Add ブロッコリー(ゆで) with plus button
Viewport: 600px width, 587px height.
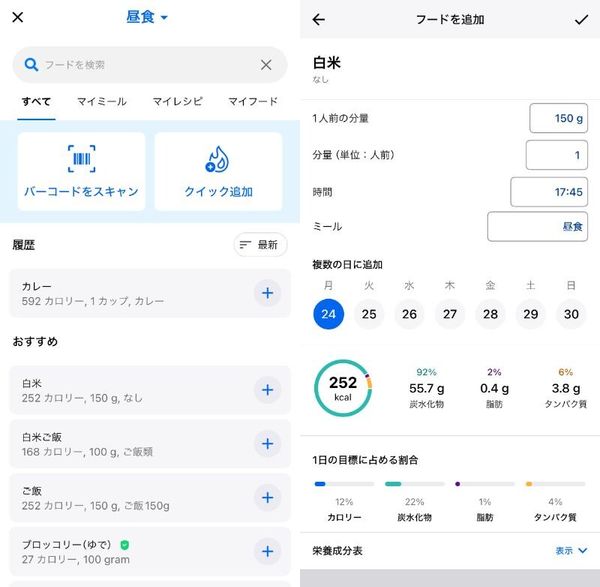[x=267, y=551]
